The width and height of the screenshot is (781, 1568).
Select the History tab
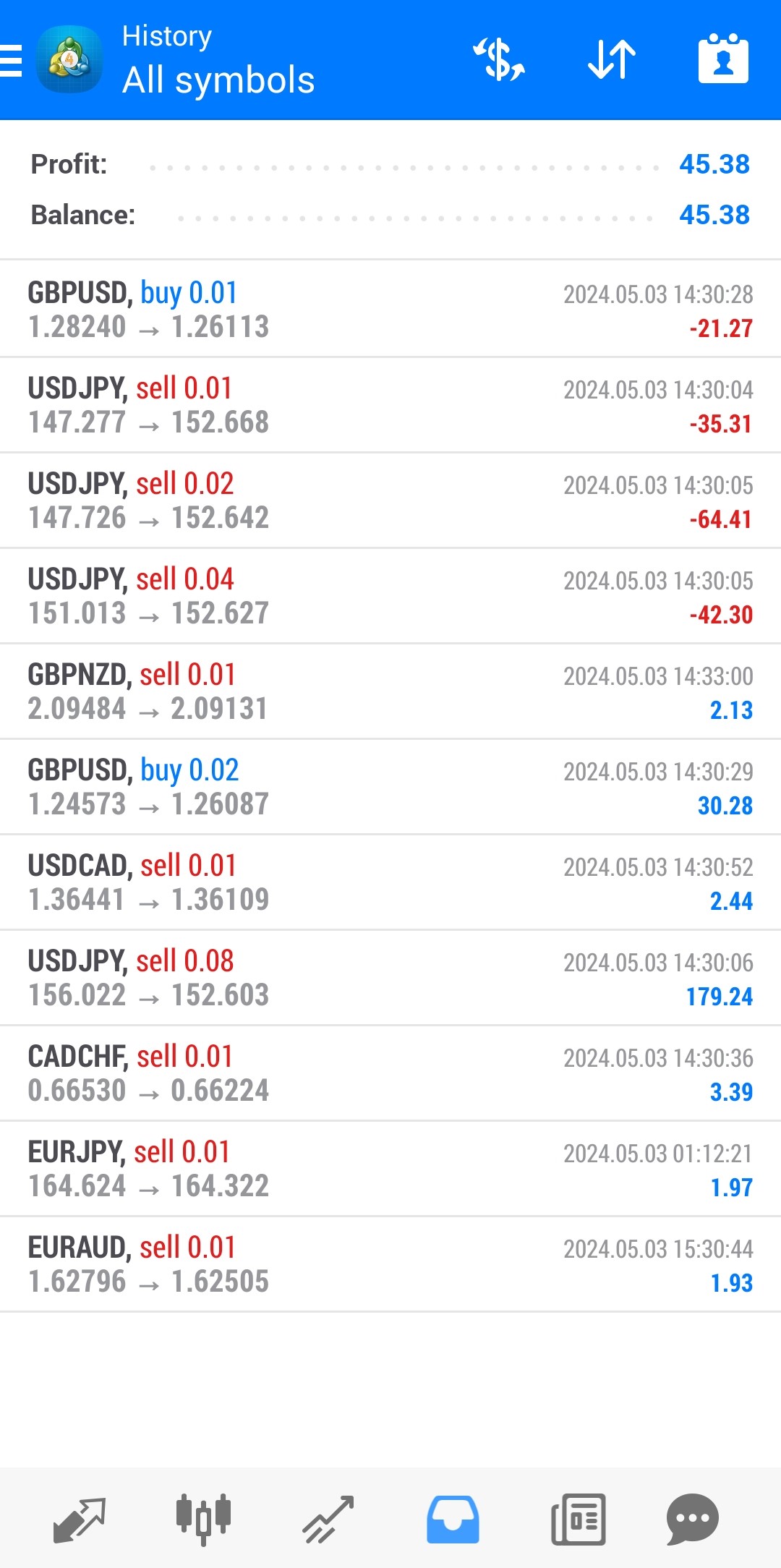coord(453,1519)
